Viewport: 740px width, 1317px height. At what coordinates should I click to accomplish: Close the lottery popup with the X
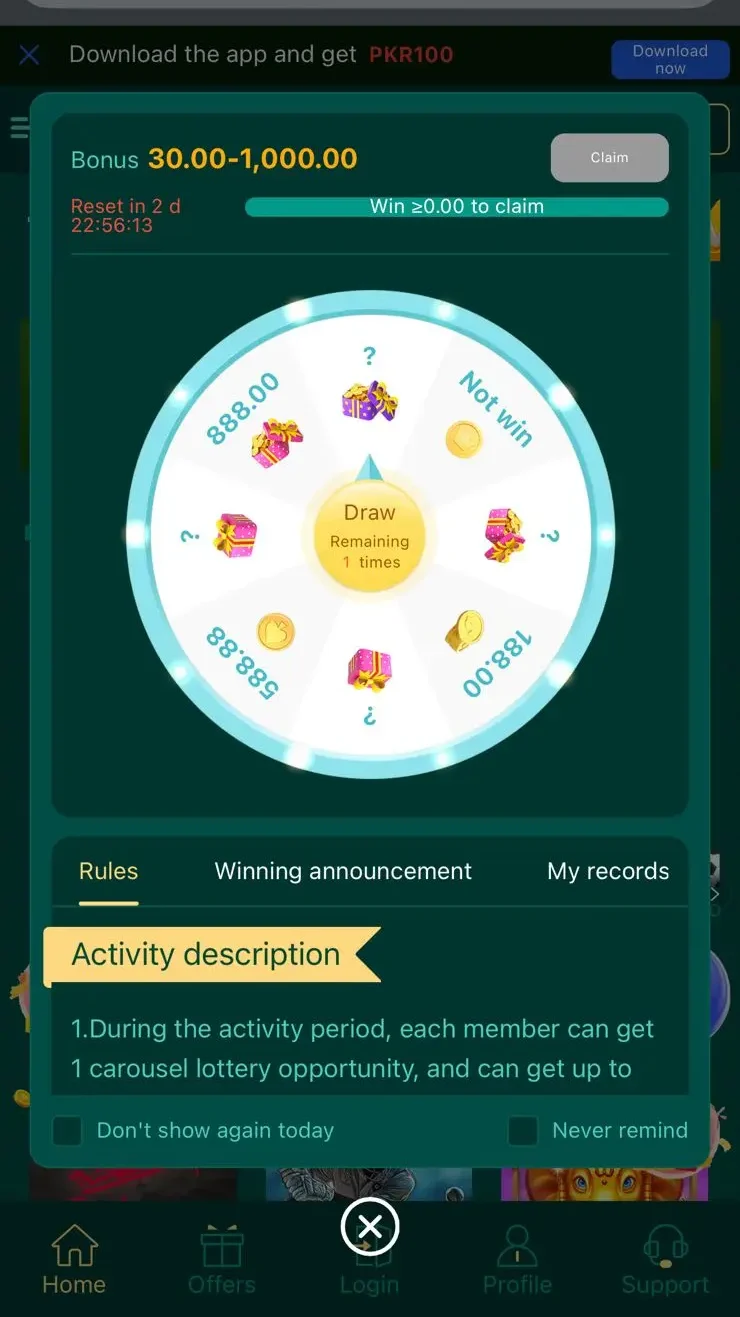click(x=370, y=1226)
